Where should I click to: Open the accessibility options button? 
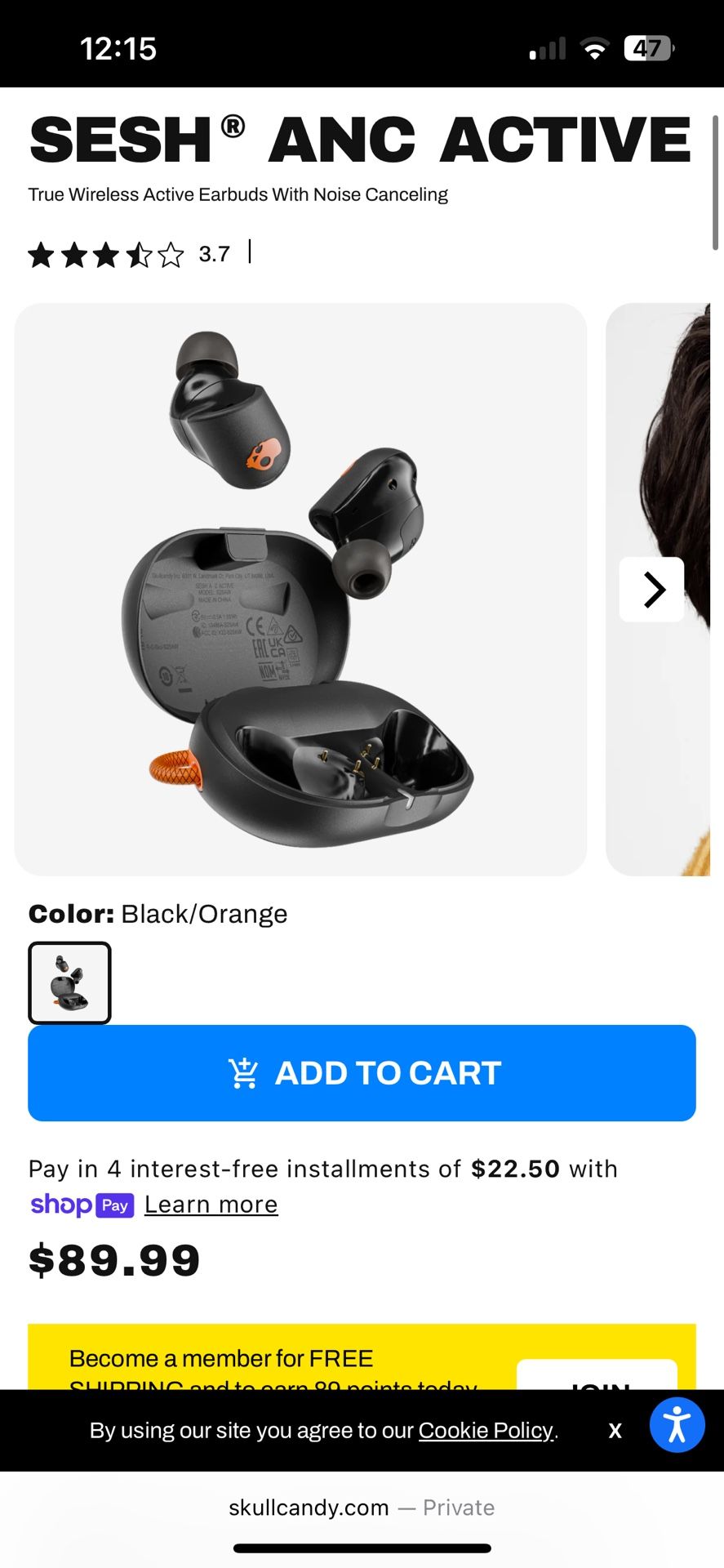(x=677, y=1425)
